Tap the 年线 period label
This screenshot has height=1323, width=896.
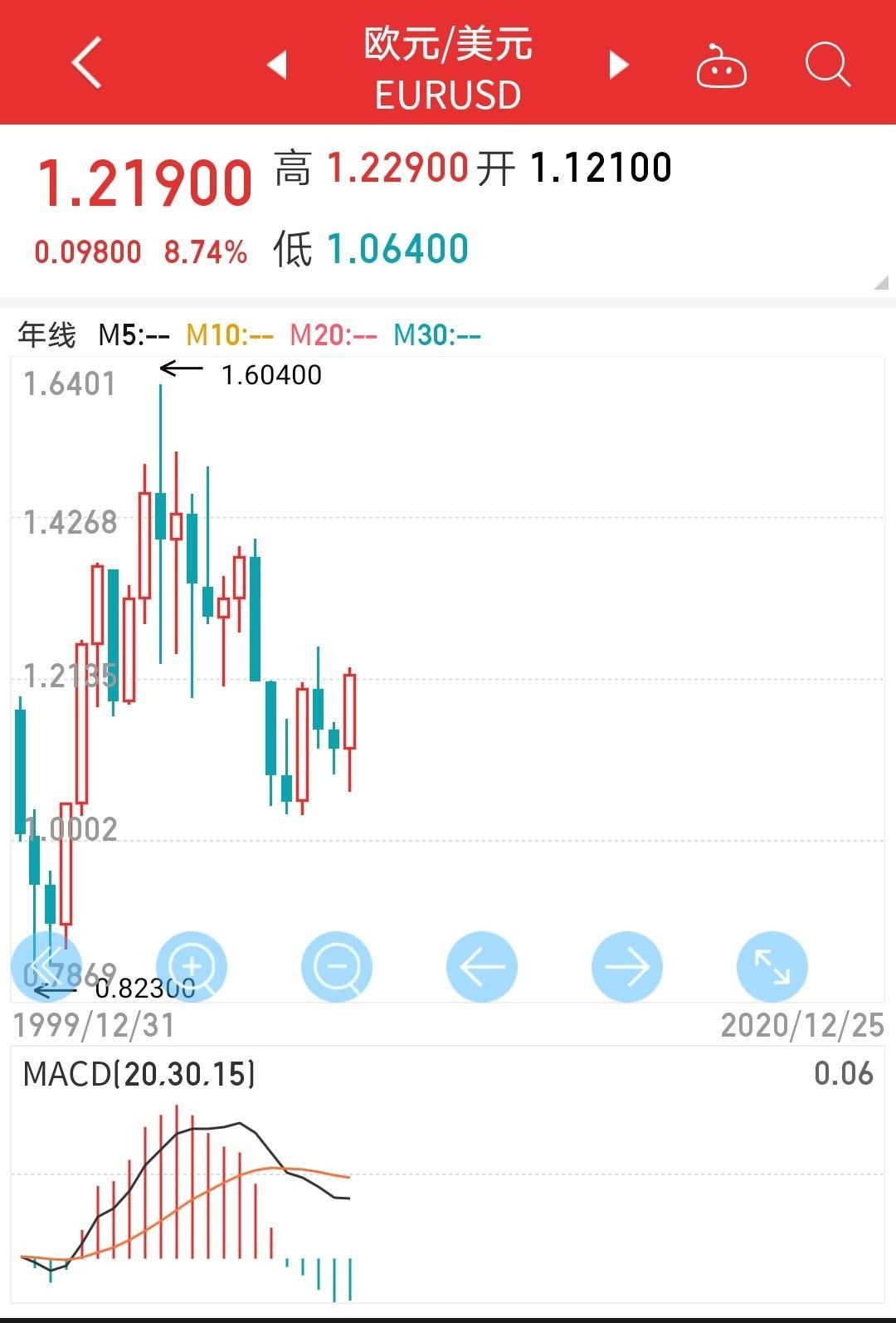(46, 335)
